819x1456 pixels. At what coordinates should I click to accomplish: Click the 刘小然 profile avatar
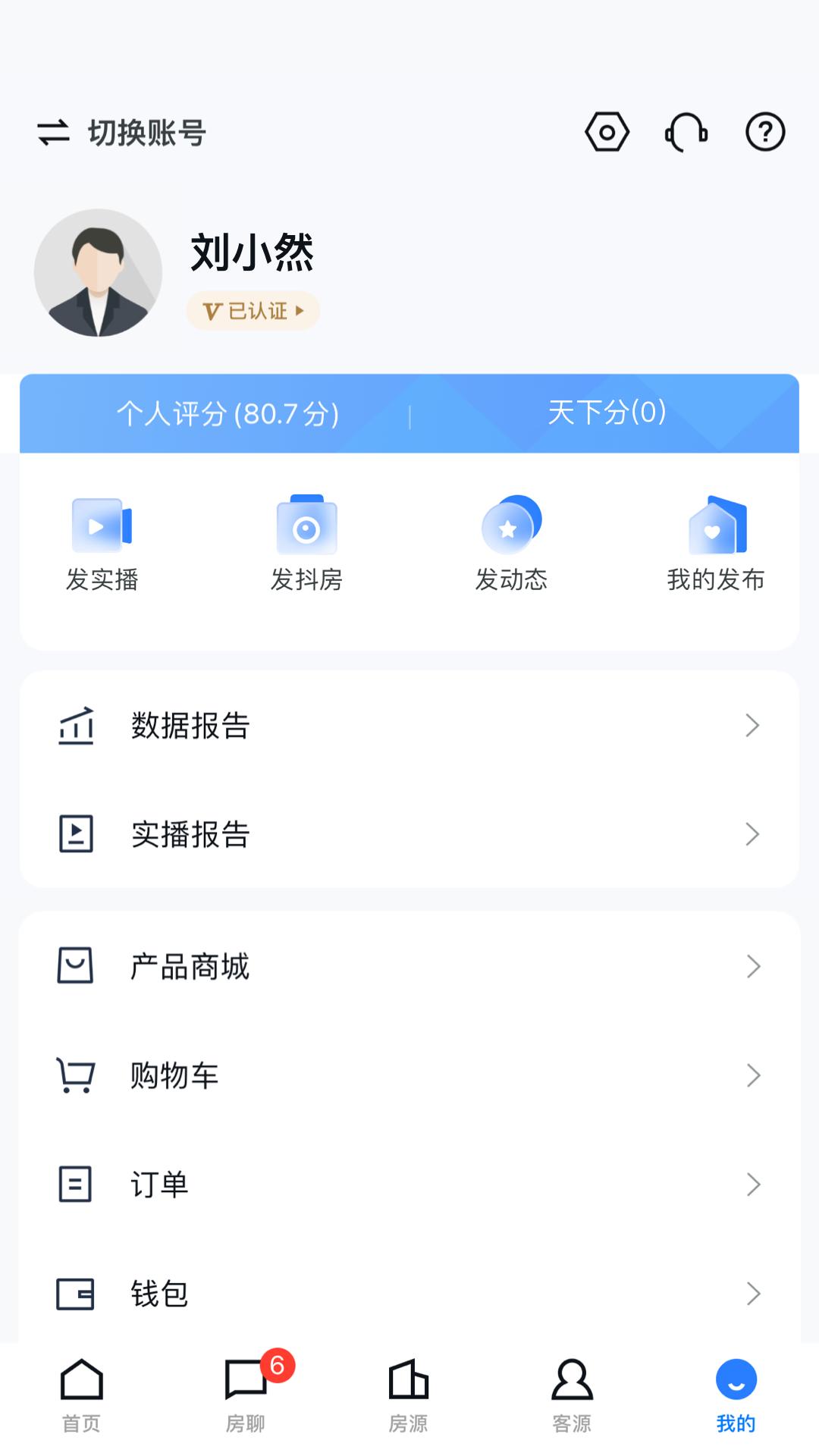(99, 273)
